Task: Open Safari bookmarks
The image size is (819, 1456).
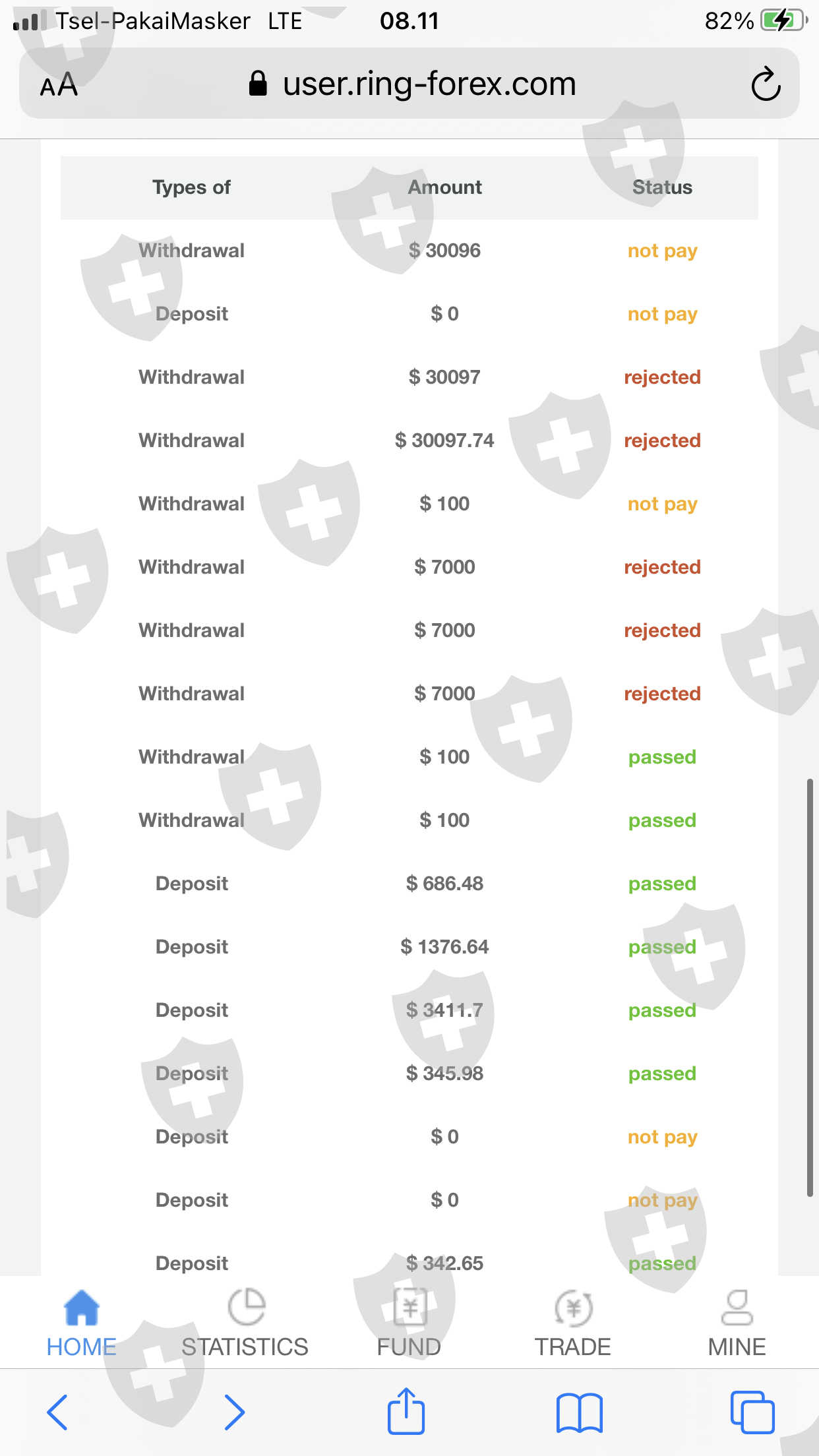Action: point(579,1412)
